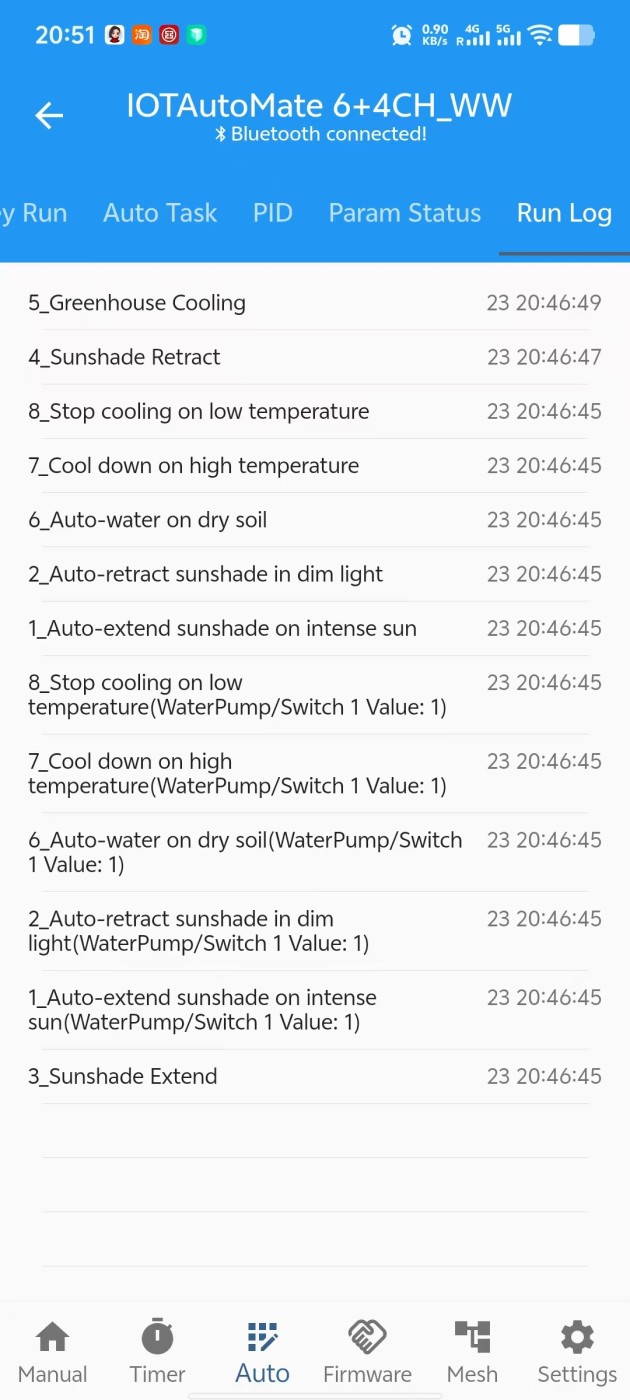Screen dimensions: 630x1400
Task: Open the Manual section in bottom navigation
Action: (53, 1351)
